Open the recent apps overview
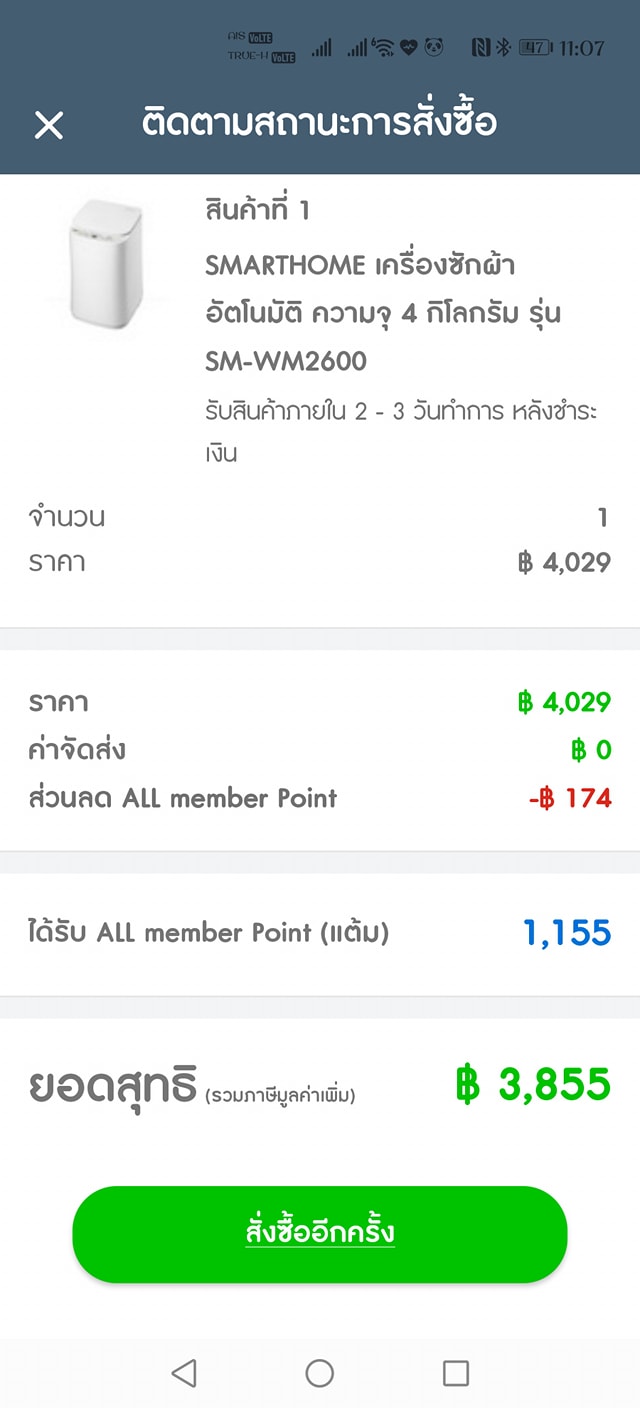 [456, 1373]
